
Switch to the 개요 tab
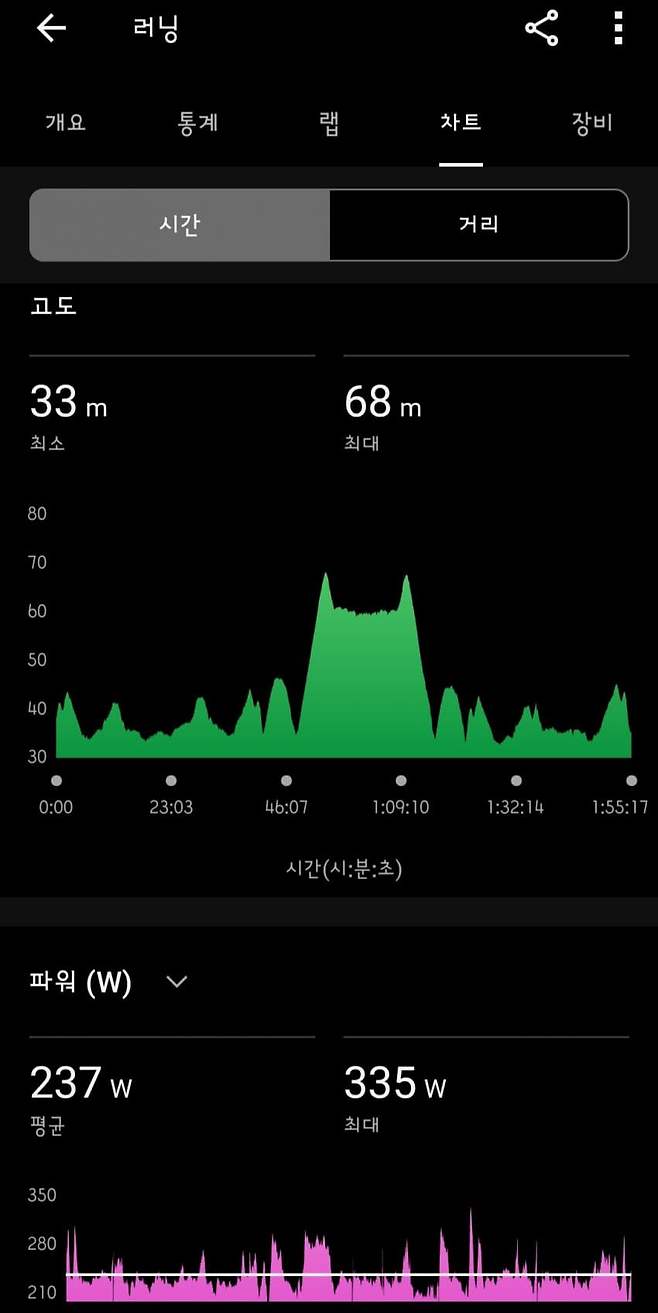click(x=65, y=123)
